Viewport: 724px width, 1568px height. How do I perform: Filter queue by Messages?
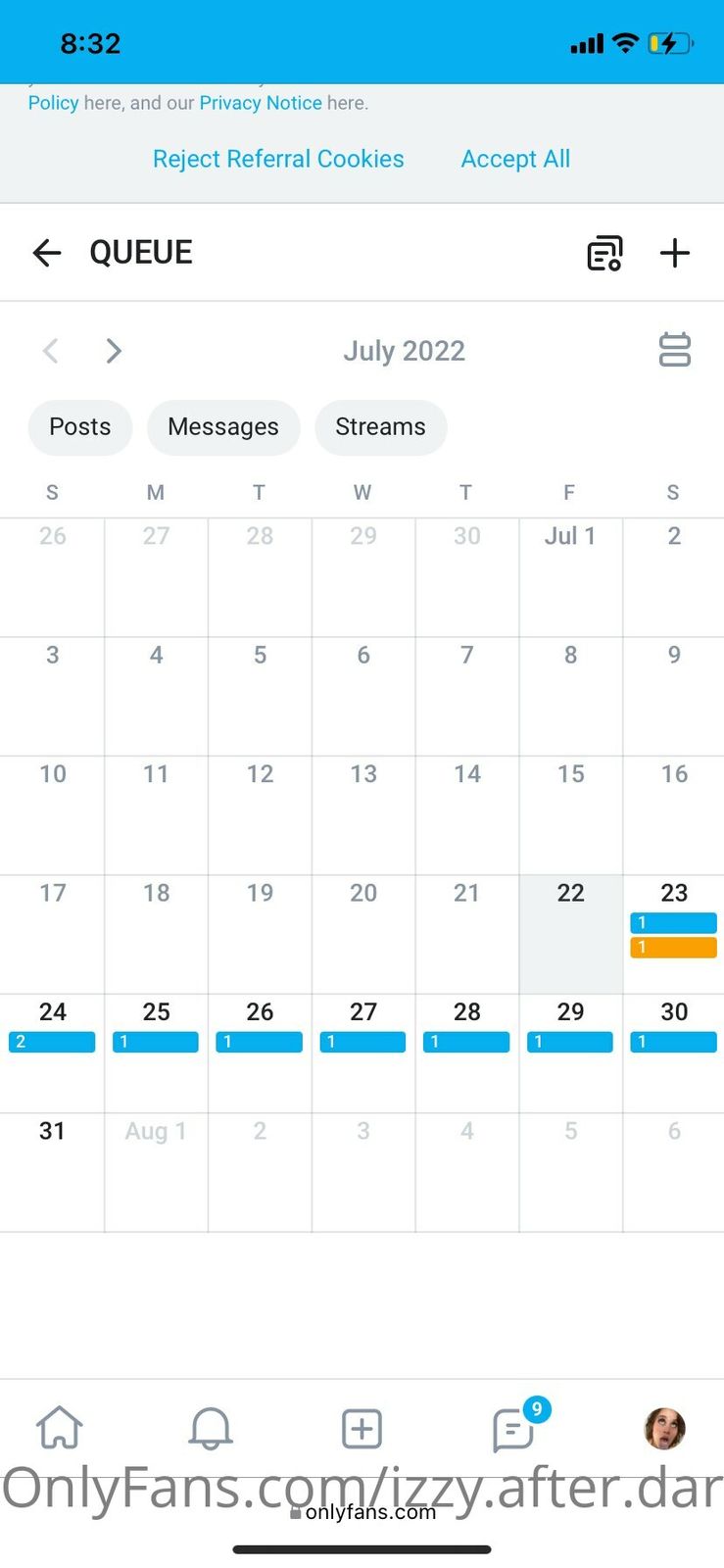click(x=223, y=427)
